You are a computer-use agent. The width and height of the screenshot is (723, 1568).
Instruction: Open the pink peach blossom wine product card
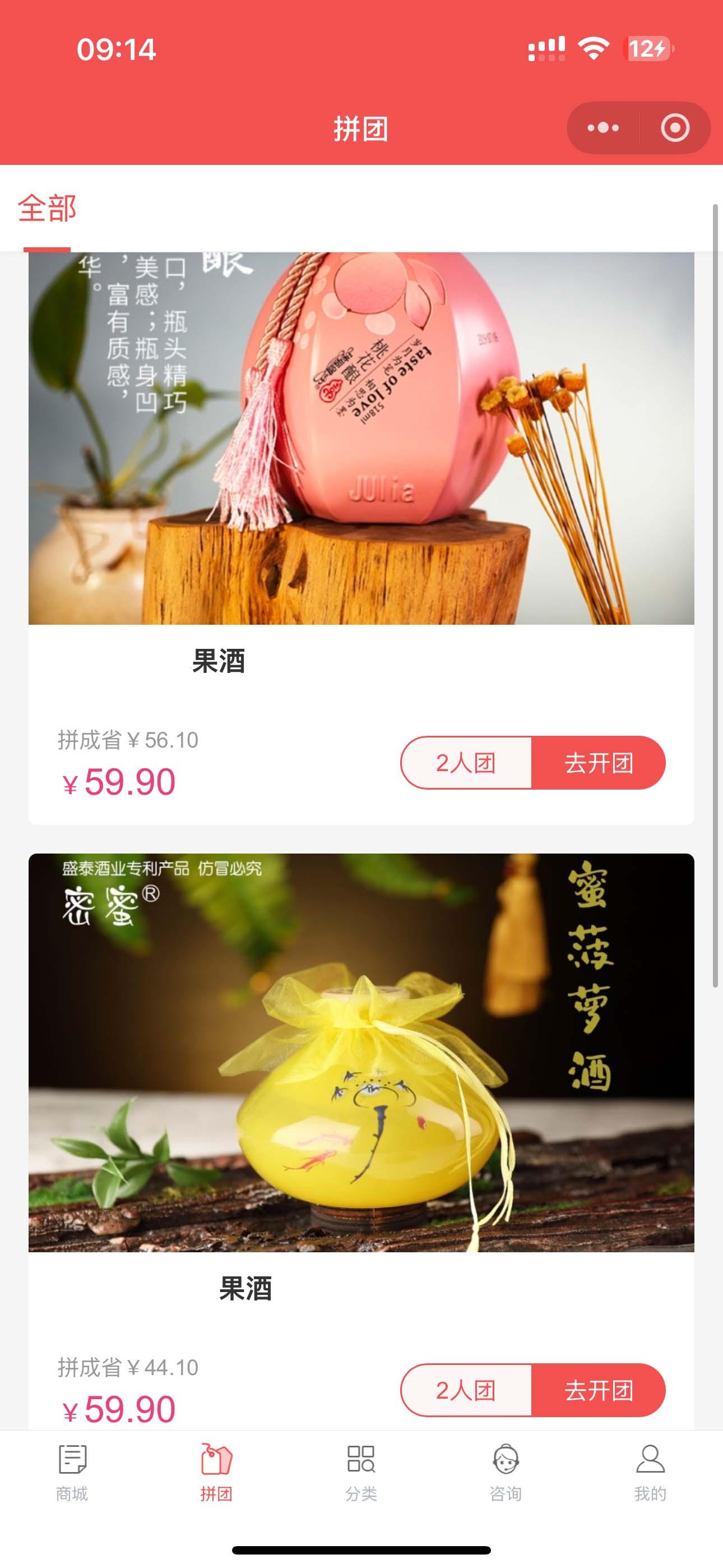pyautogui.click(x=361, y=438)
